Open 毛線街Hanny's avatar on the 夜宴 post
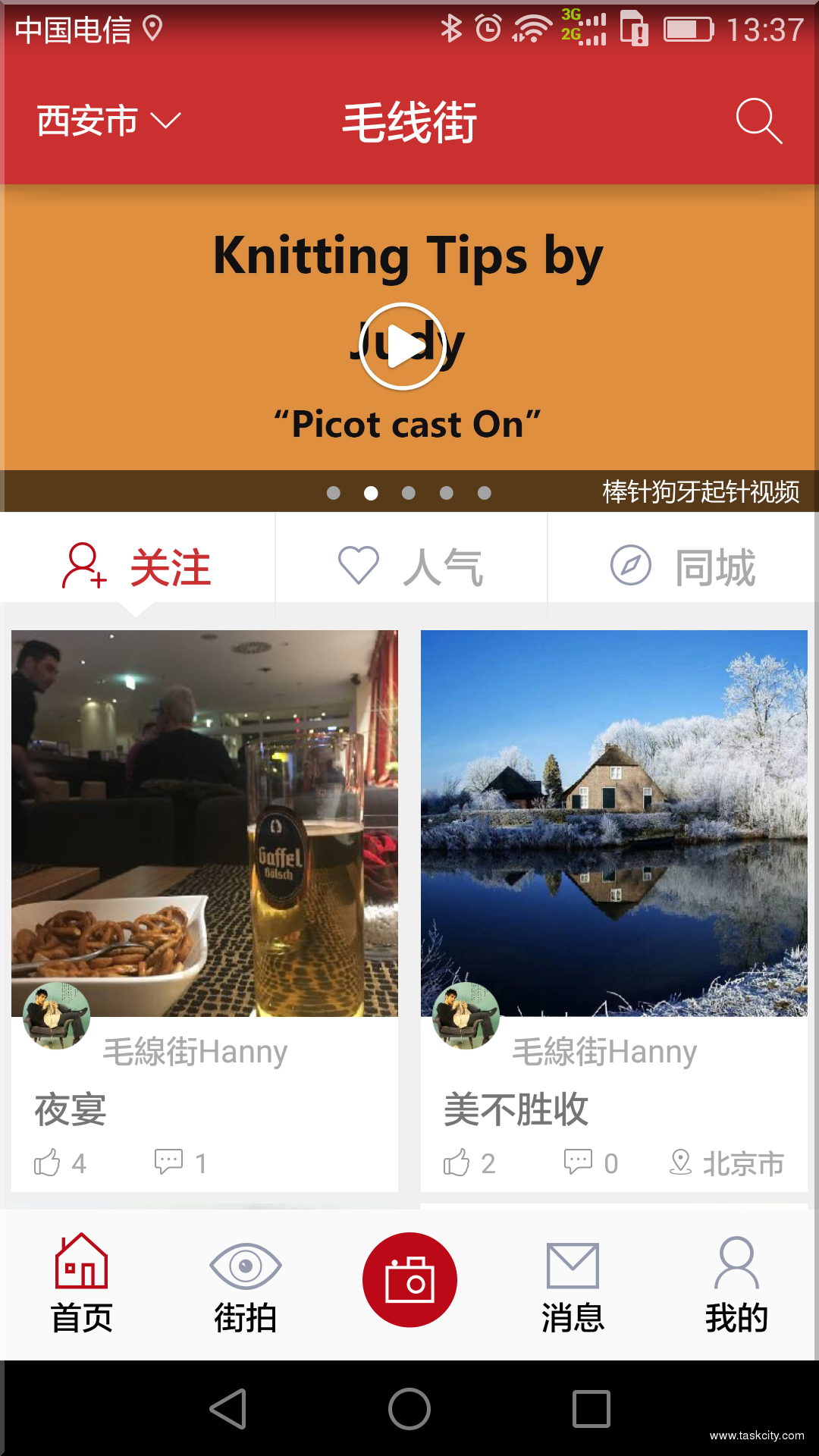 [x=57, y=1016]
